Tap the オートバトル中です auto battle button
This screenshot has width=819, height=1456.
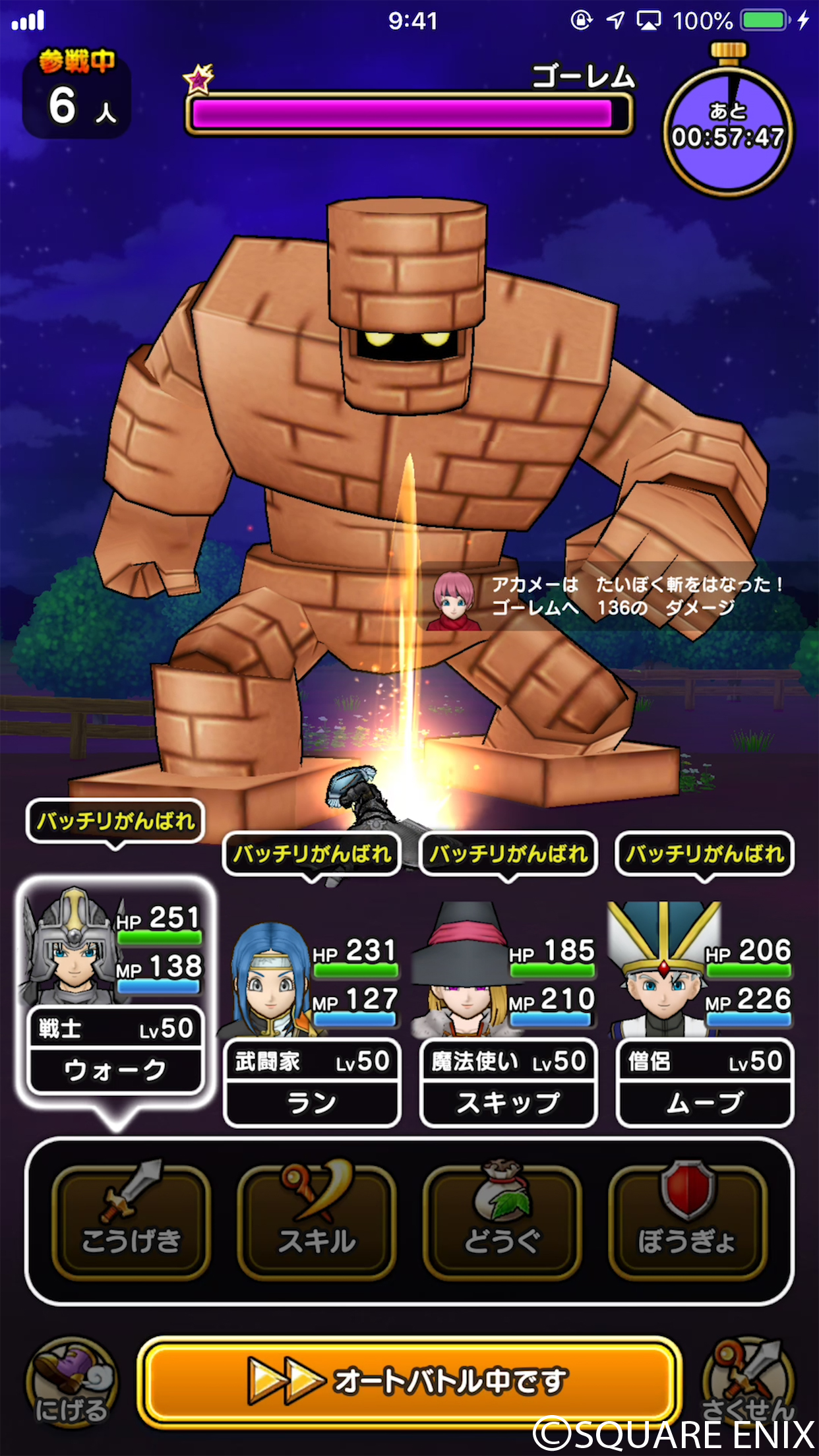409,1381
